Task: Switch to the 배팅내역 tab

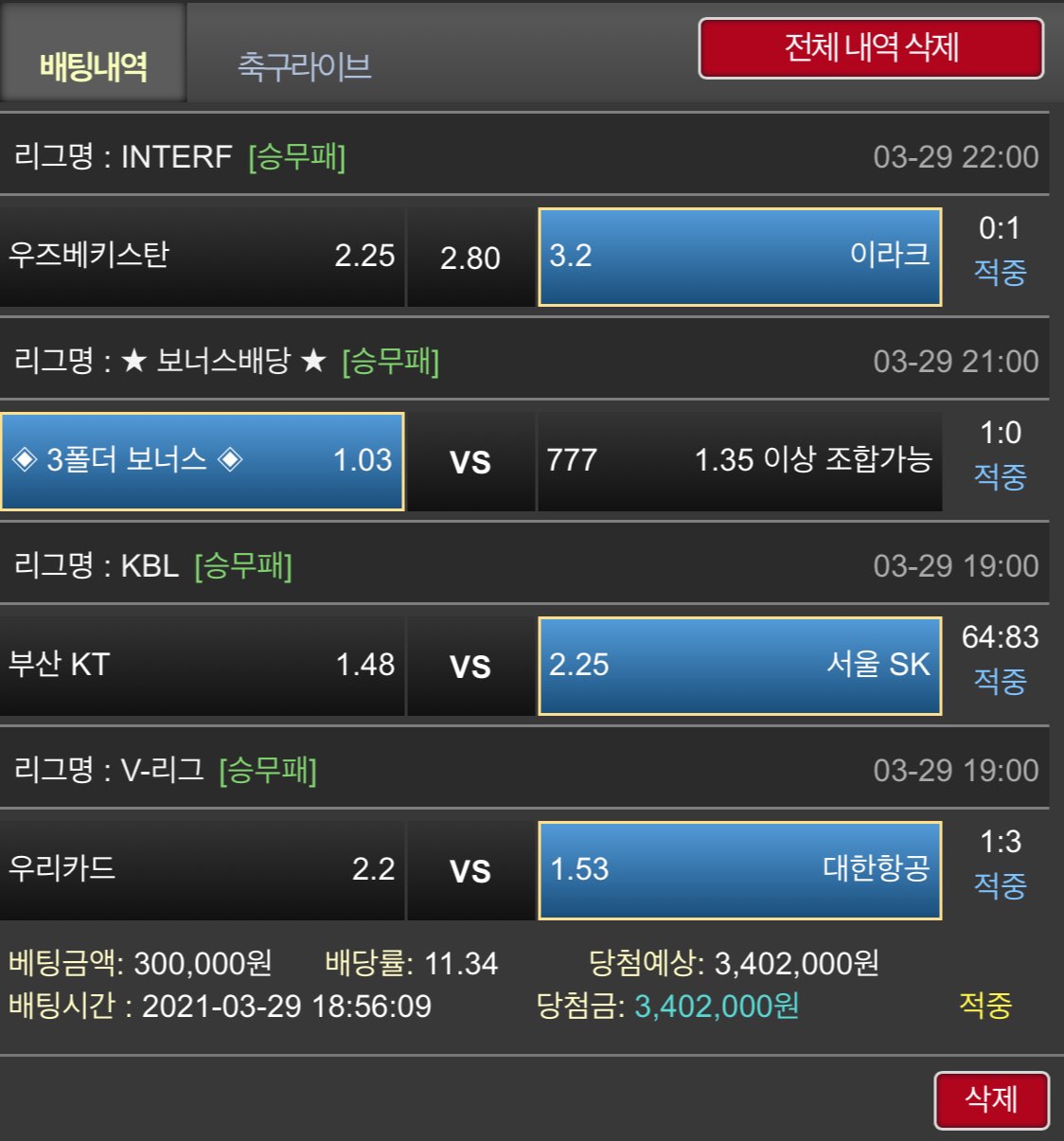Action: 93,64
